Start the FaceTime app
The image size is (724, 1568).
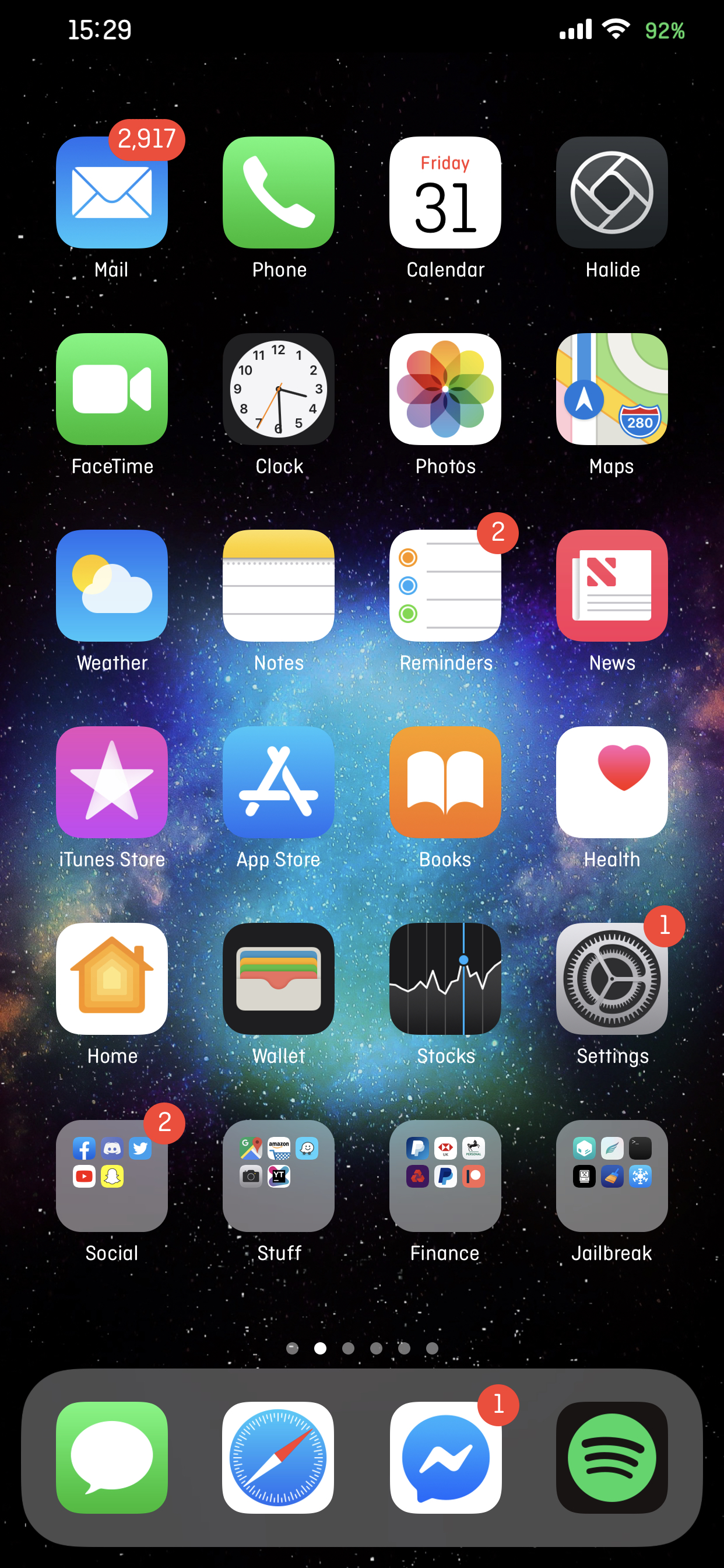point(112,389)
